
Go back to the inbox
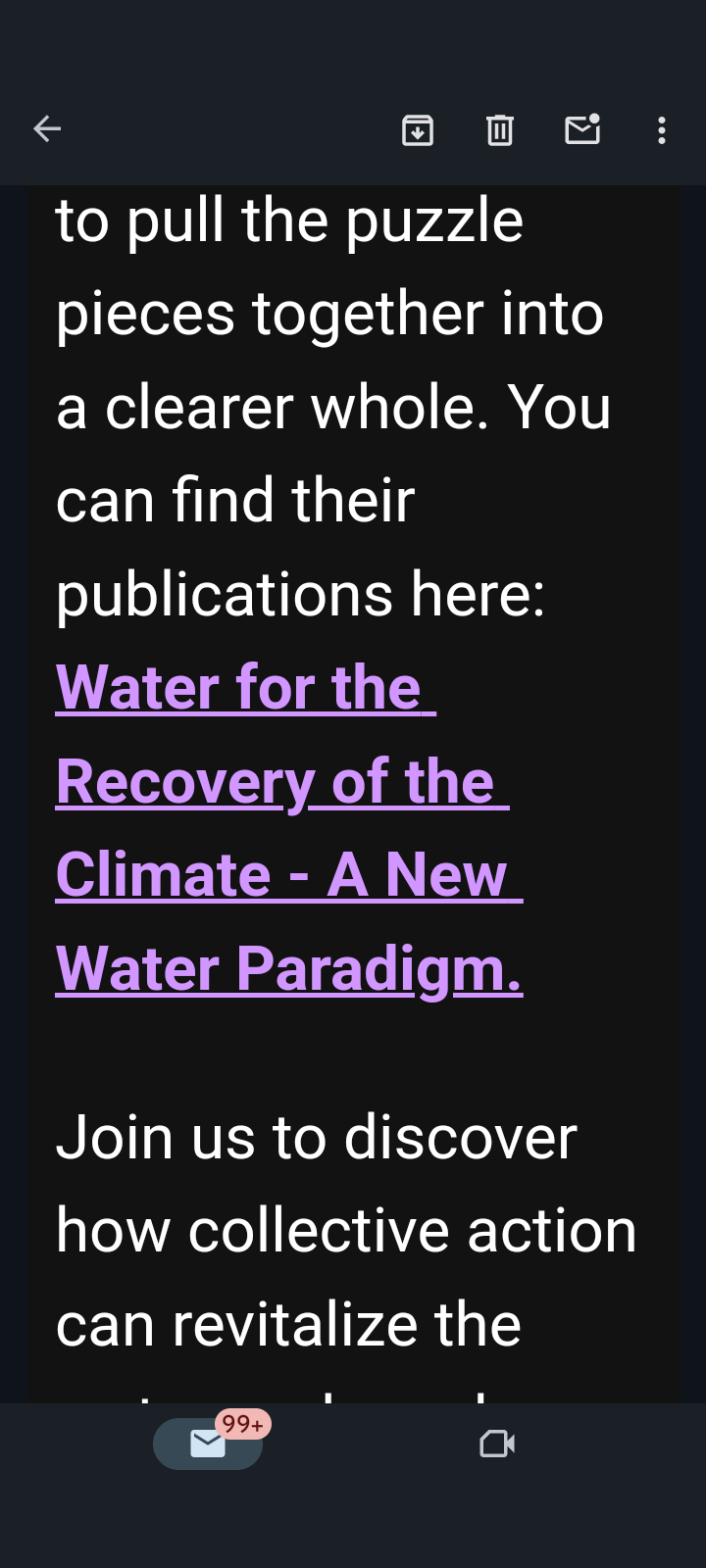(47, 128)
